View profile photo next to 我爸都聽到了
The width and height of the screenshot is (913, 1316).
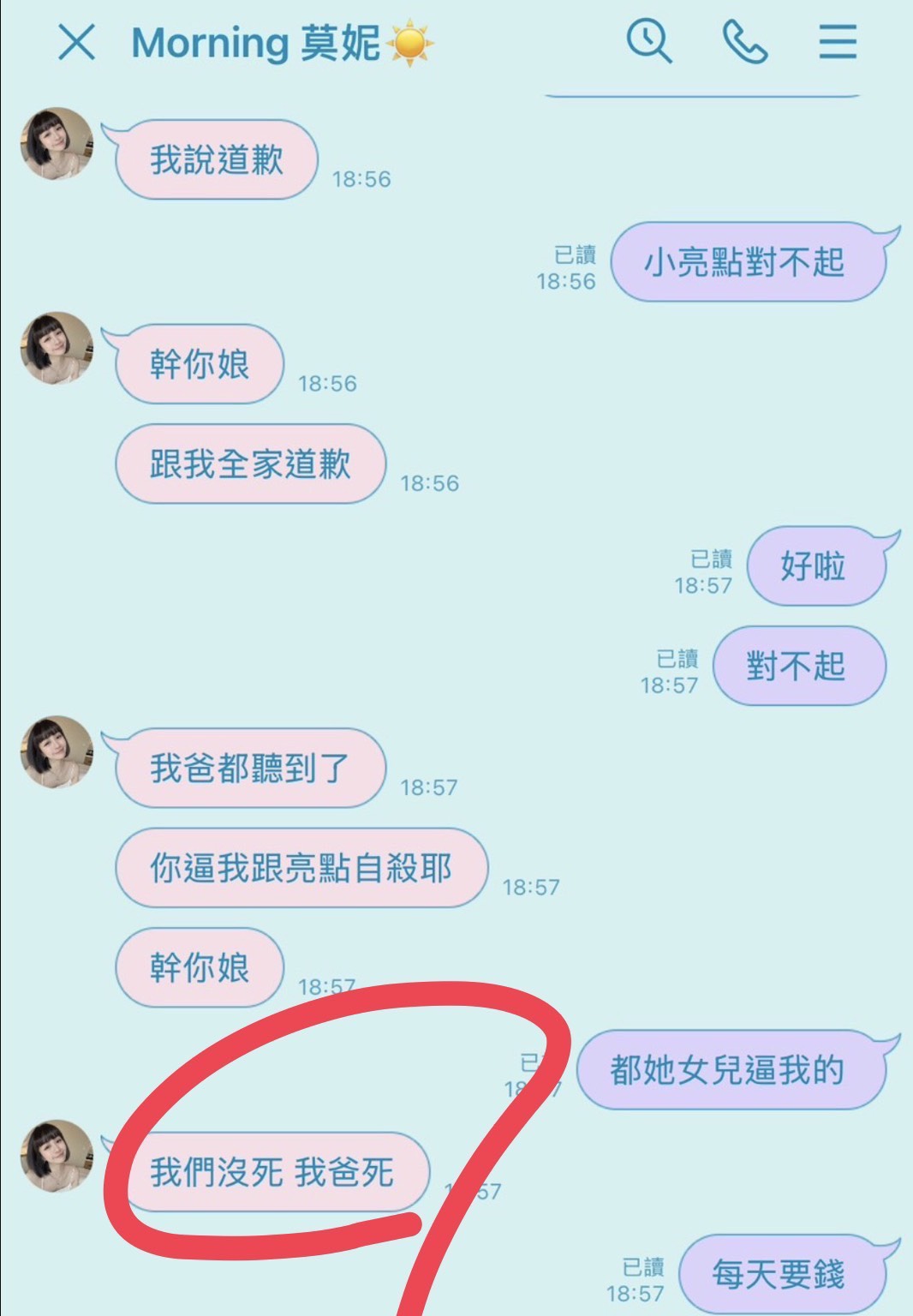pyautogui.click(x=57, y=752)
